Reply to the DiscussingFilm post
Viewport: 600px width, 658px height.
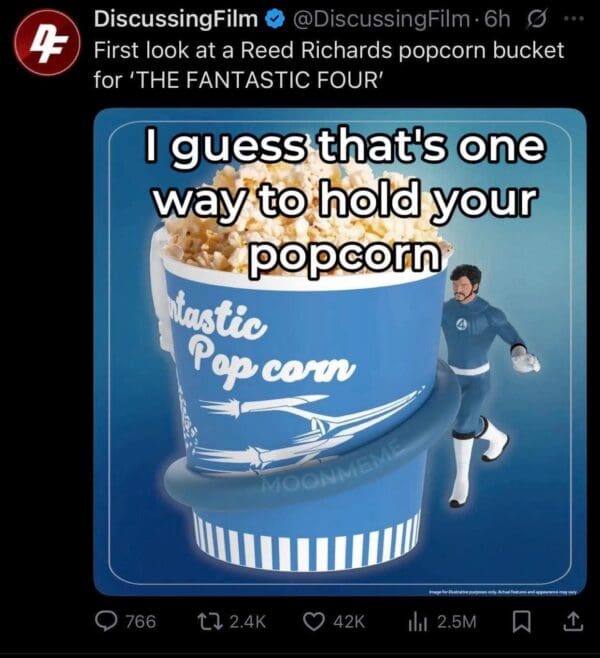[107, 622]
